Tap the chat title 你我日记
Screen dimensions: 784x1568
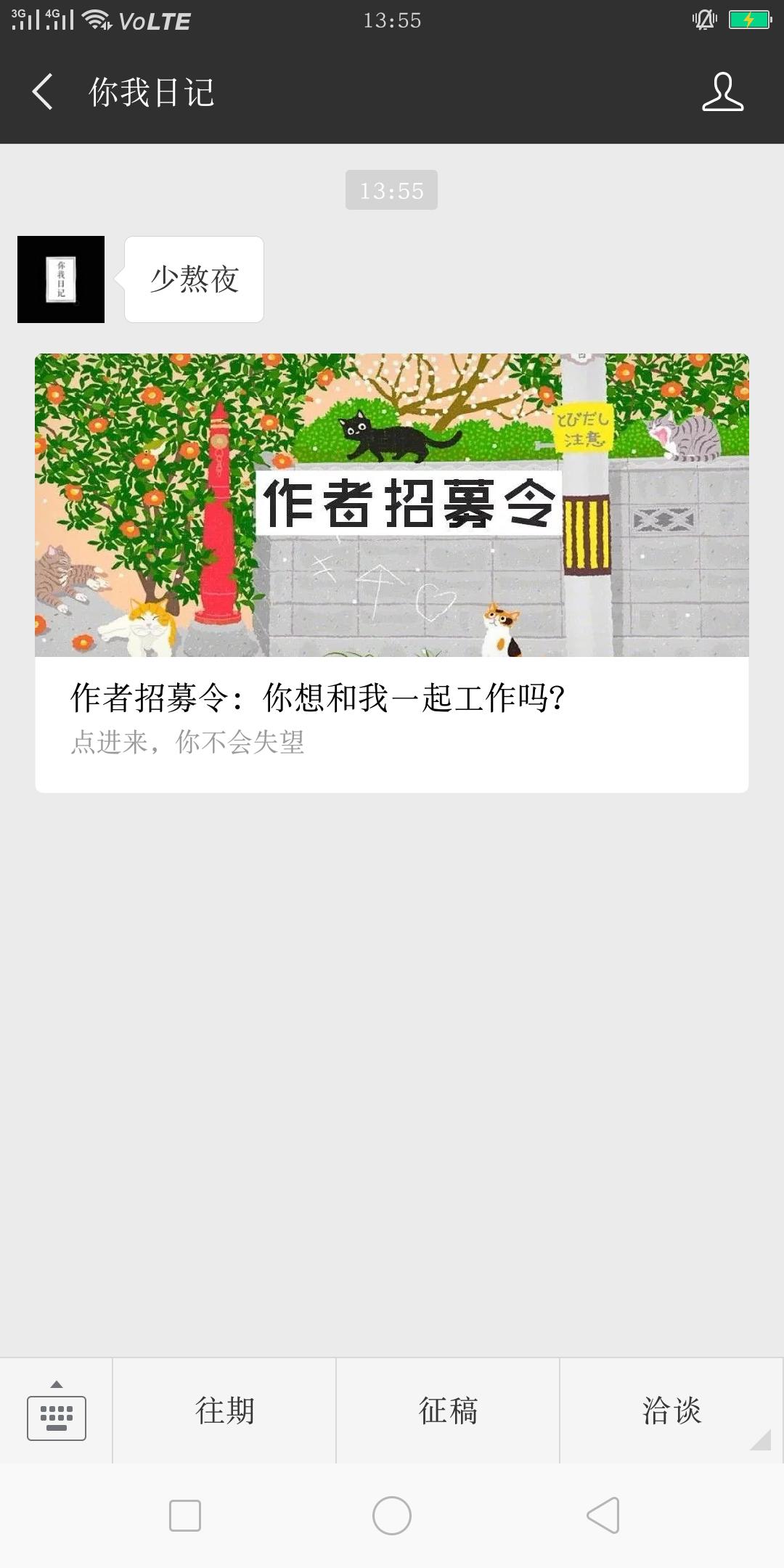pos(151,92)
